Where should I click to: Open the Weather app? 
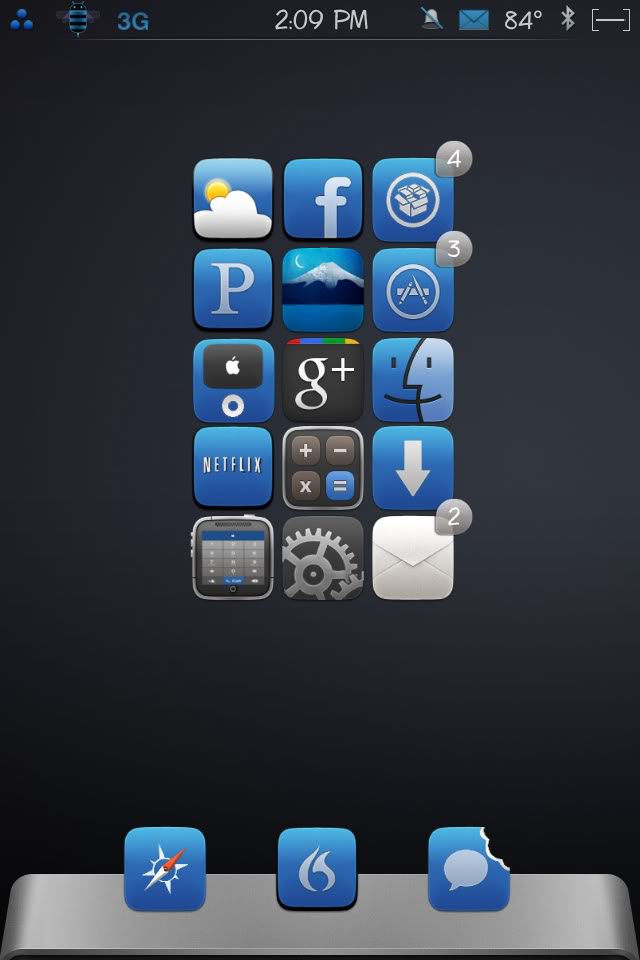click(x=232, y=199)
